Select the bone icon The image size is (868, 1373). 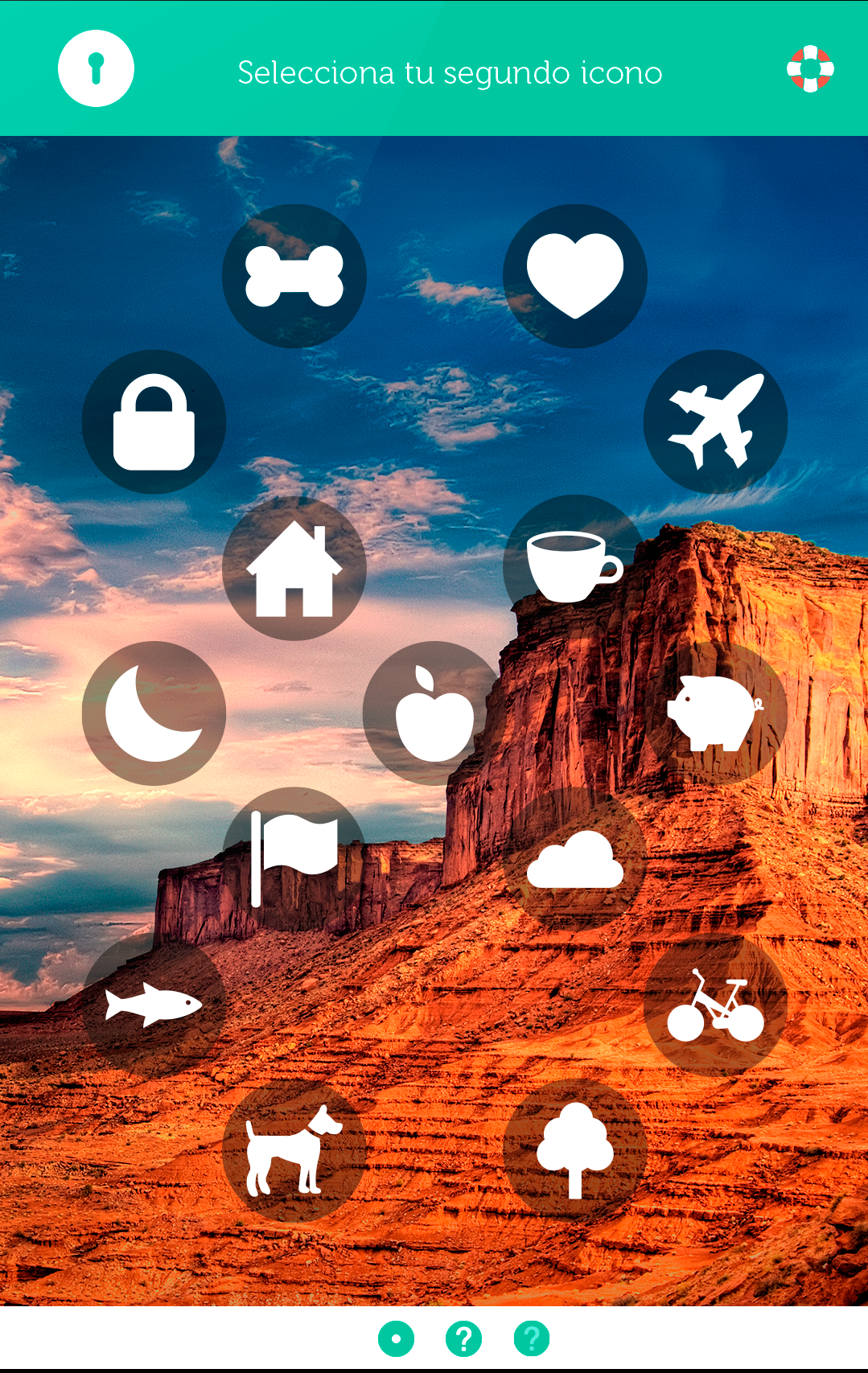(x=294, y=276)
